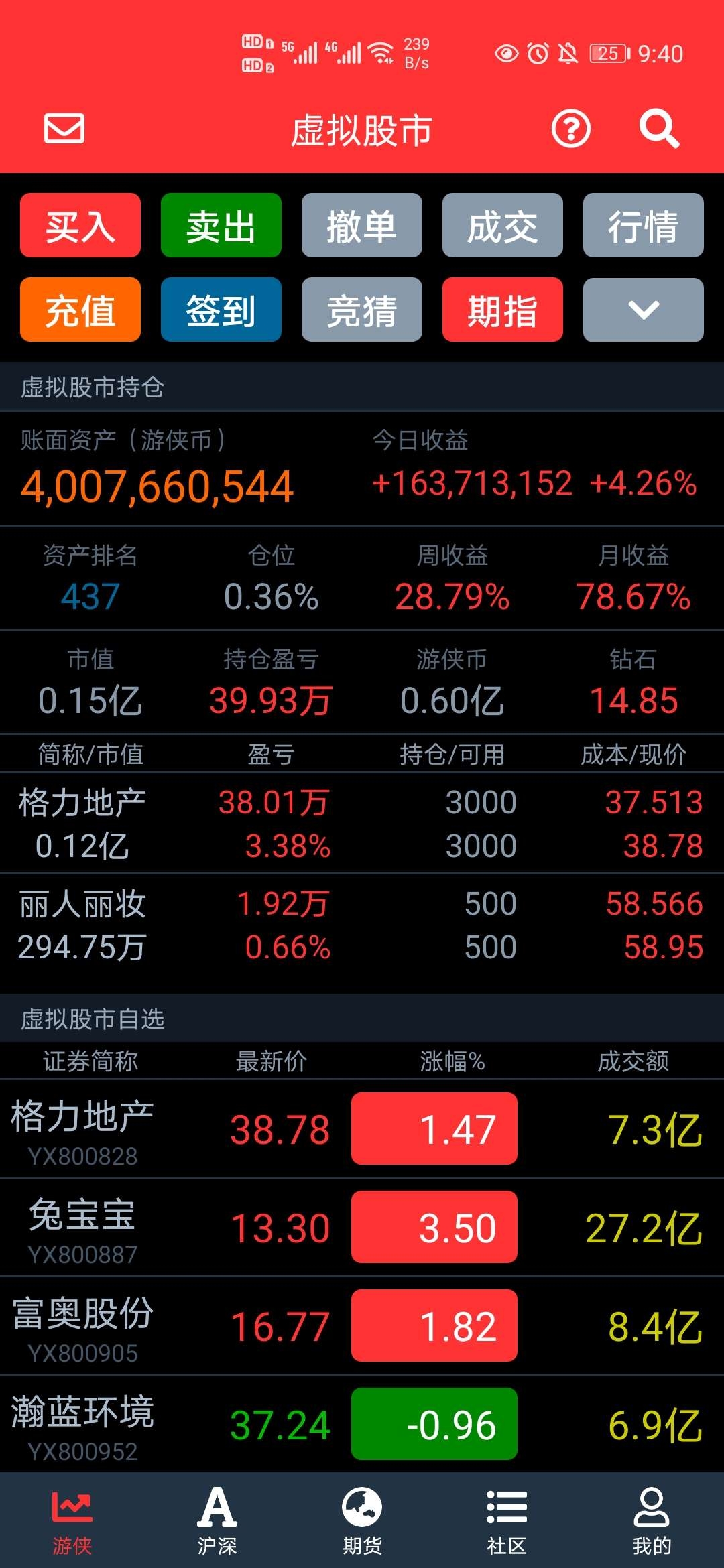Open the 竞猜 button
724x1568 pixels.
pos(362,310)
